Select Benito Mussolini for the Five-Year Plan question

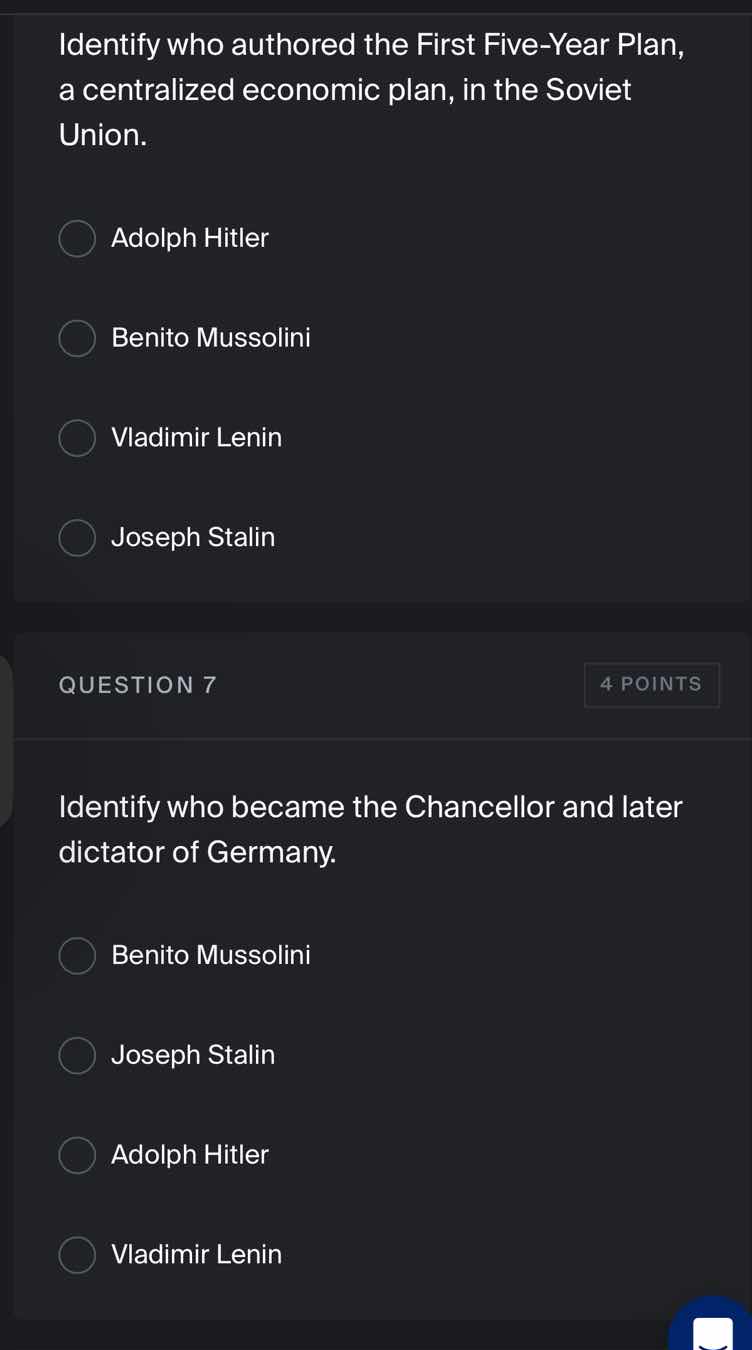tap(77, 338)
